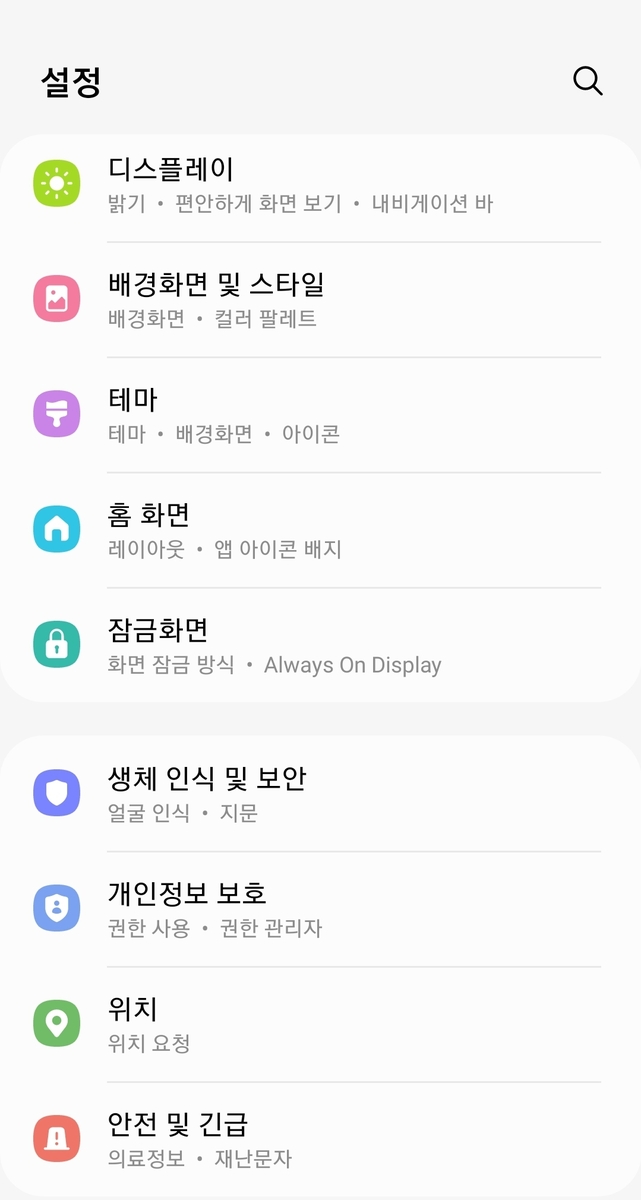Image resolution: width=641 pixels, height=1200 pixels.
Task: Open 홈 화면 settings
Action: pos(320,530)
